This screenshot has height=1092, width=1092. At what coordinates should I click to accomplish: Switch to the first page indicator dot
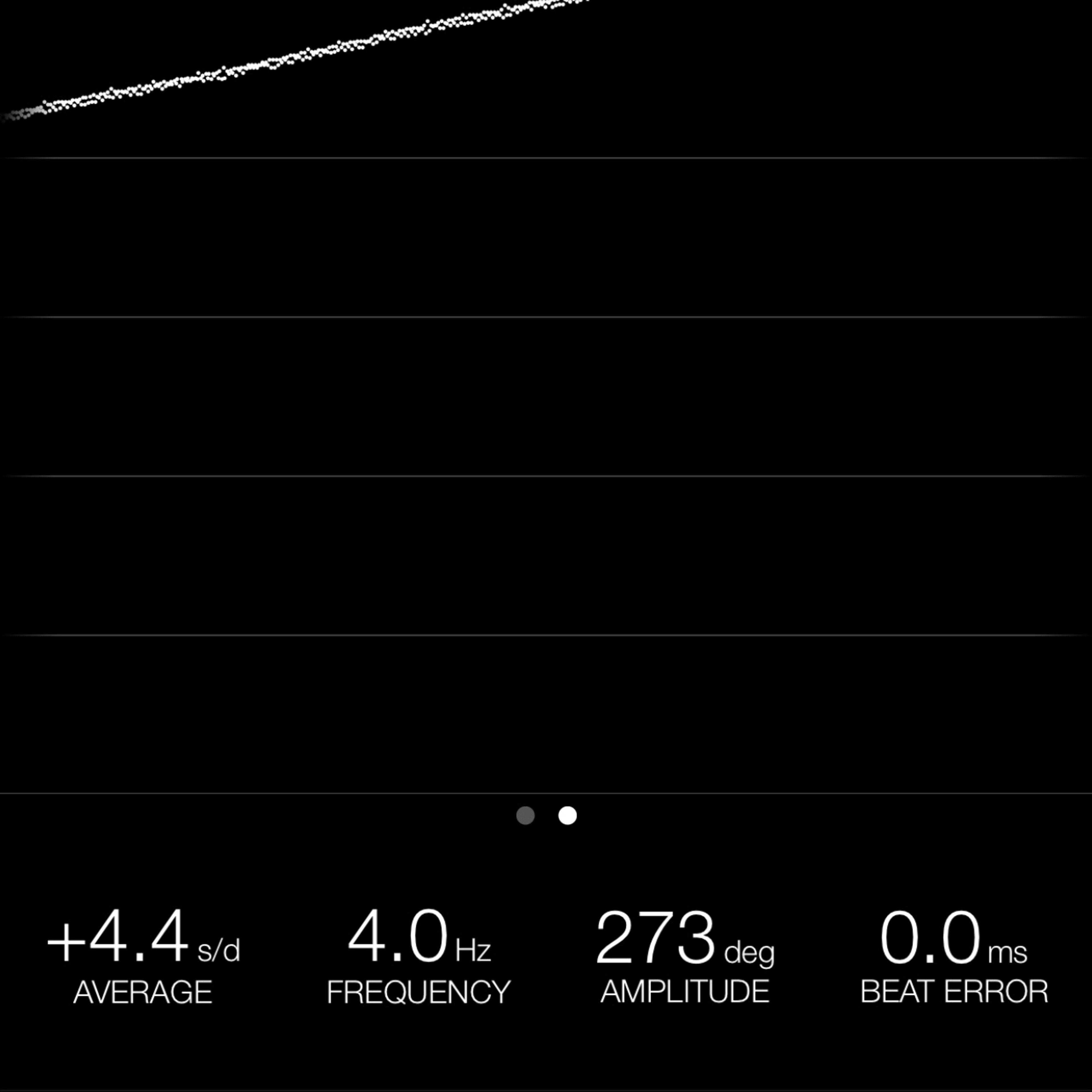click(525, 816)
